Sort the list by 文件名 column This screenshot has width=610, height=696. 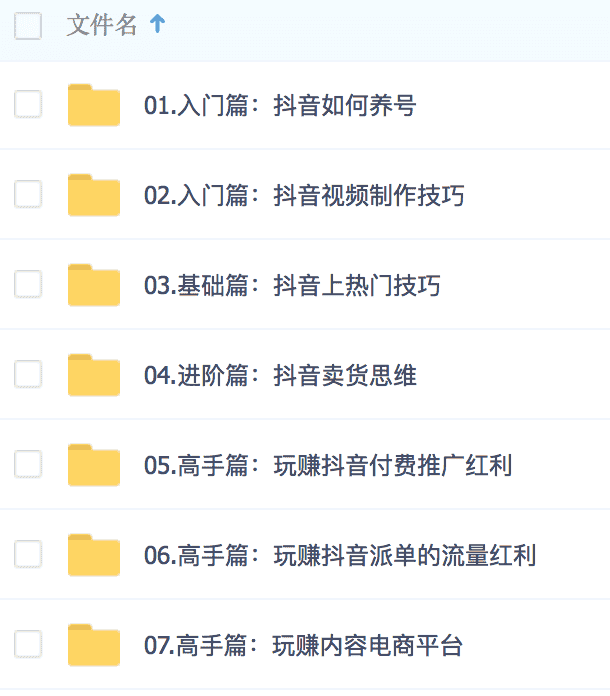click(102, 26)
